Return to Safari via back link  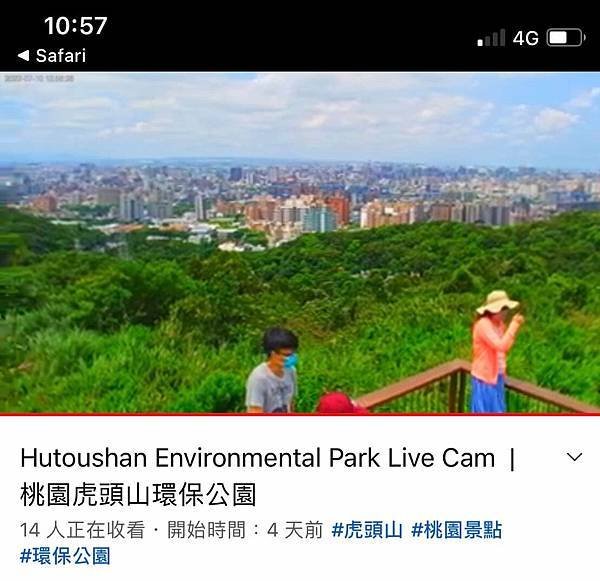click(52, 56)
